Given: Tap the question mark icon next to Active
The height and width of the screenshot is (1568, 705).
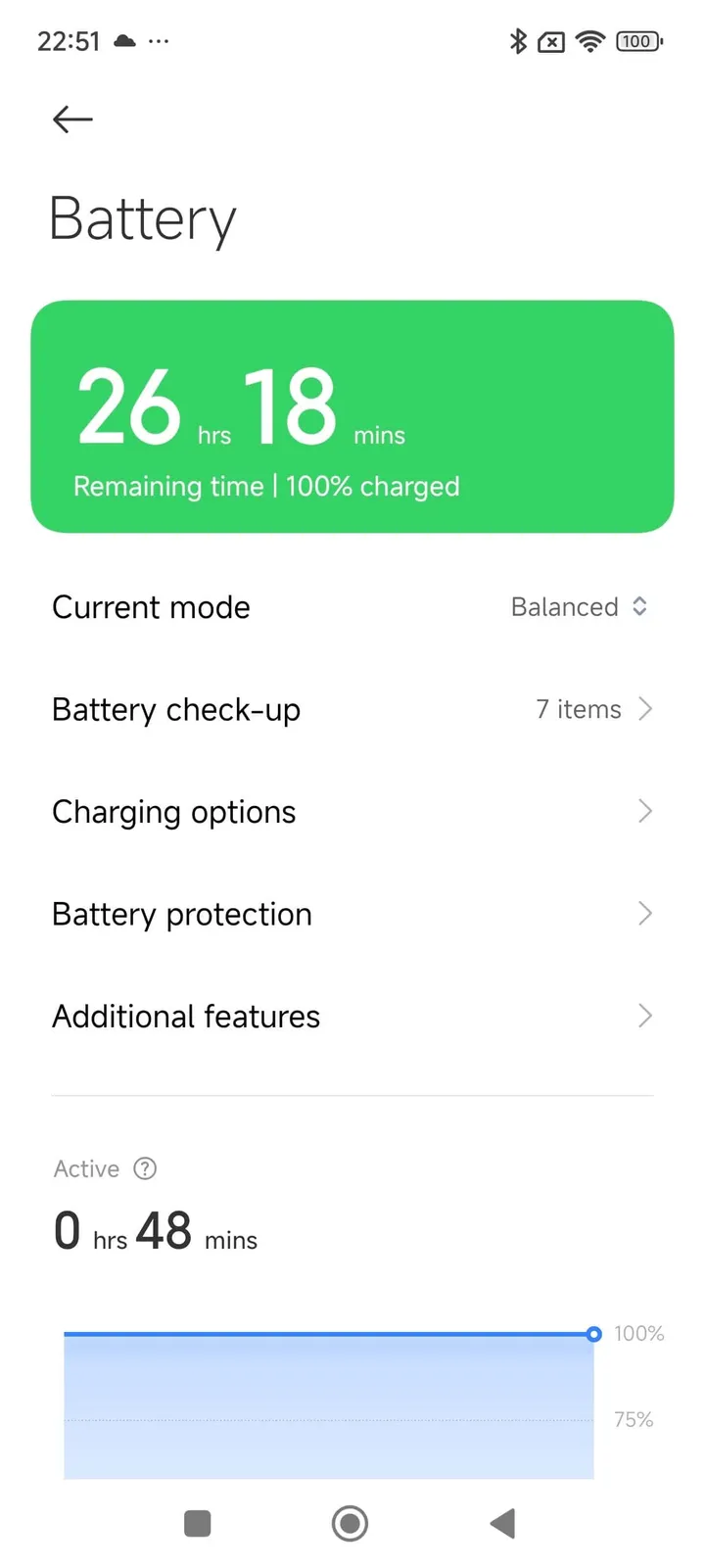Looking at the screenshot, I should 145,1168.
